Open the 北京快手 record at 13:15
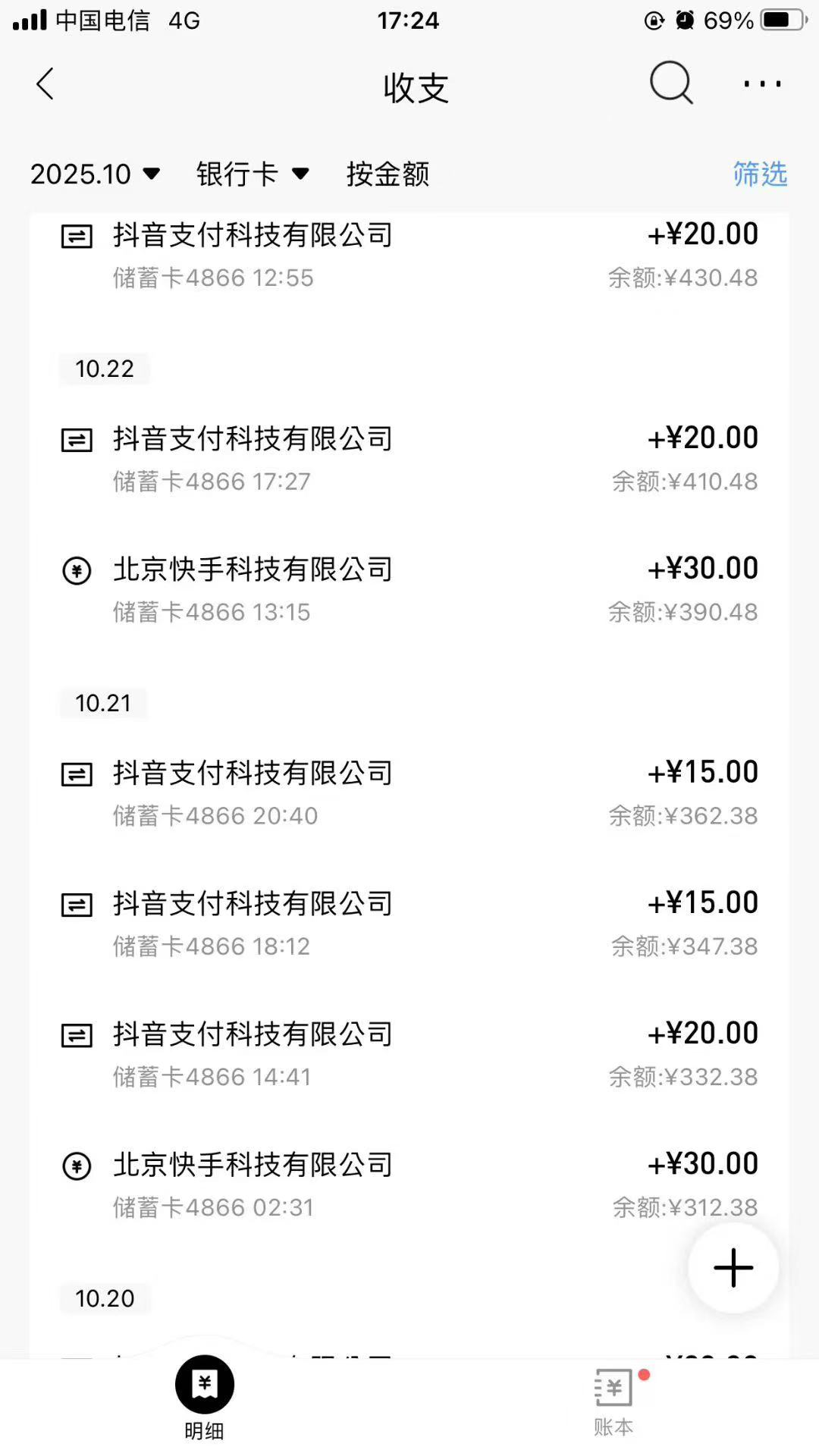 (409, 589)
